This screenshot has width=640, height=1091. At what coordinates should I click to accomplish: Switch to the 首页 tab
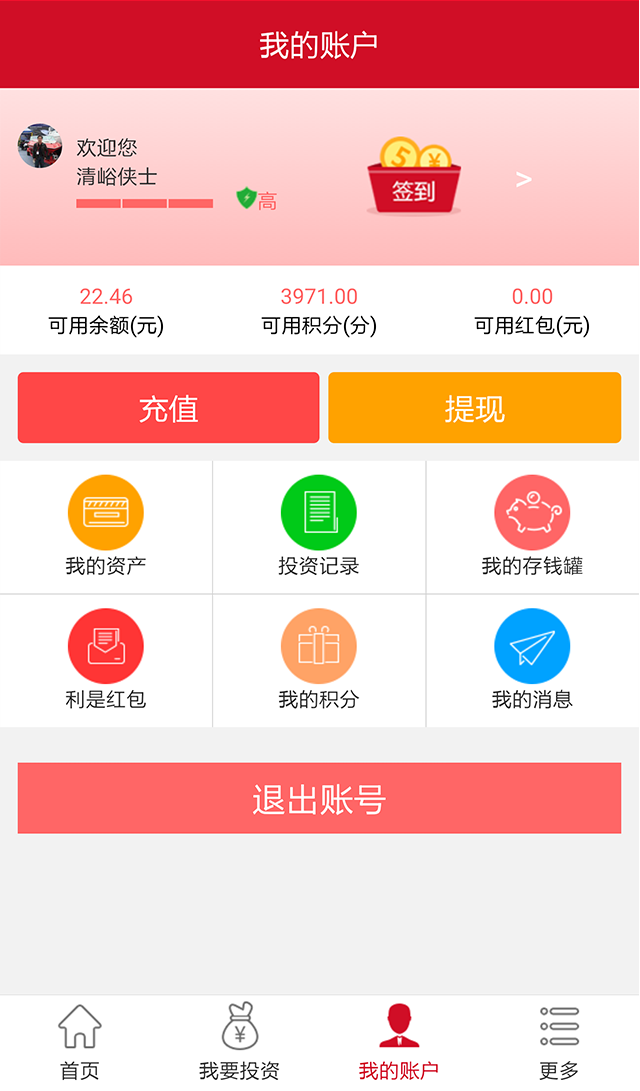tap(80, 1042)
